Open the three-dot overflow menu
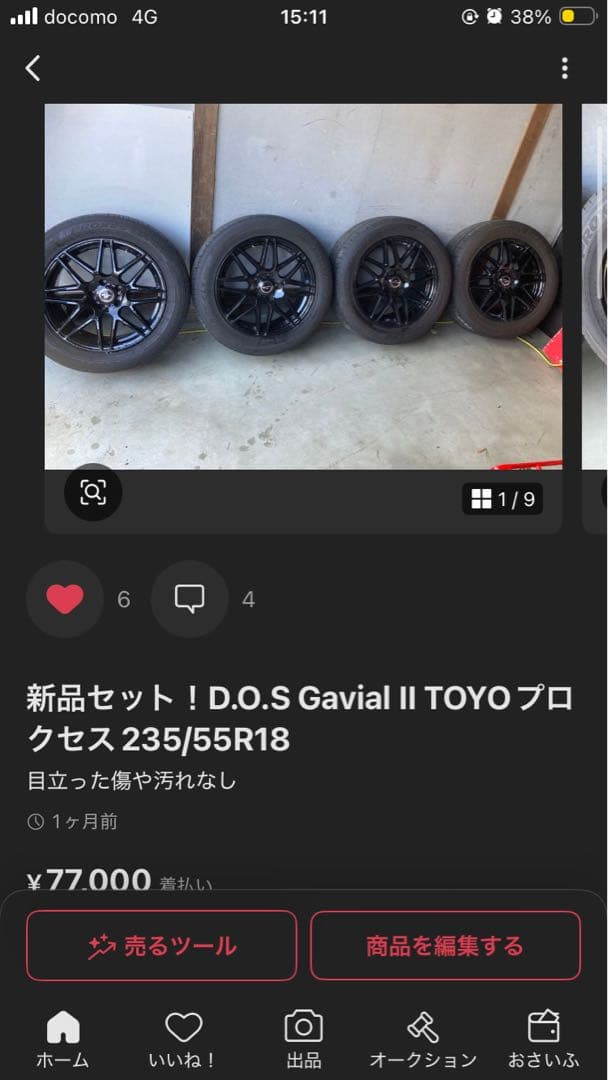Screen dimensions: 608x1080 (x=564, y=68)
